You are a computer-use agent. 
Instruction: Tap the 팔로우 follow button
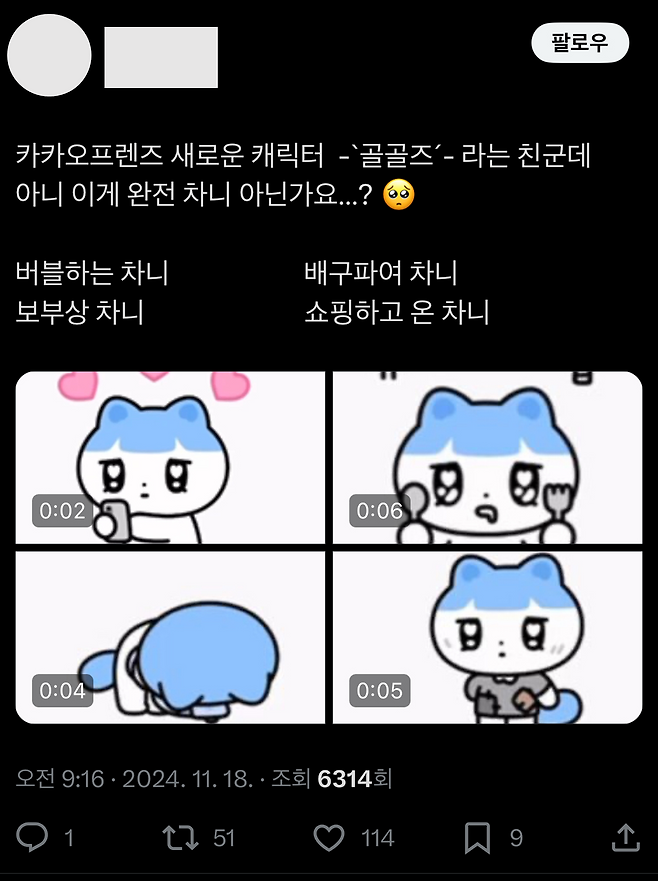580,43
